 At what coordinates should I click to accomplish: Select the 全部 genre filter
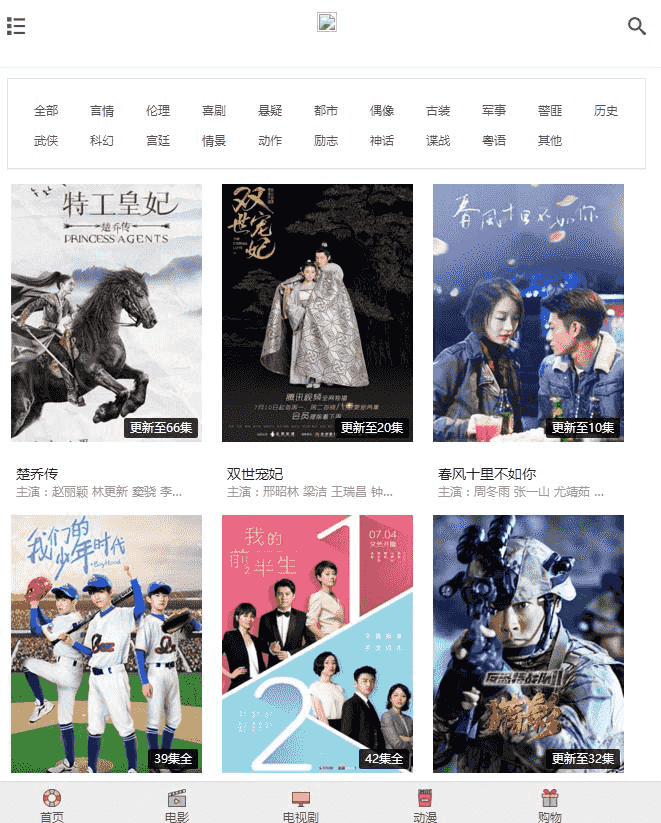click(46, 111)
